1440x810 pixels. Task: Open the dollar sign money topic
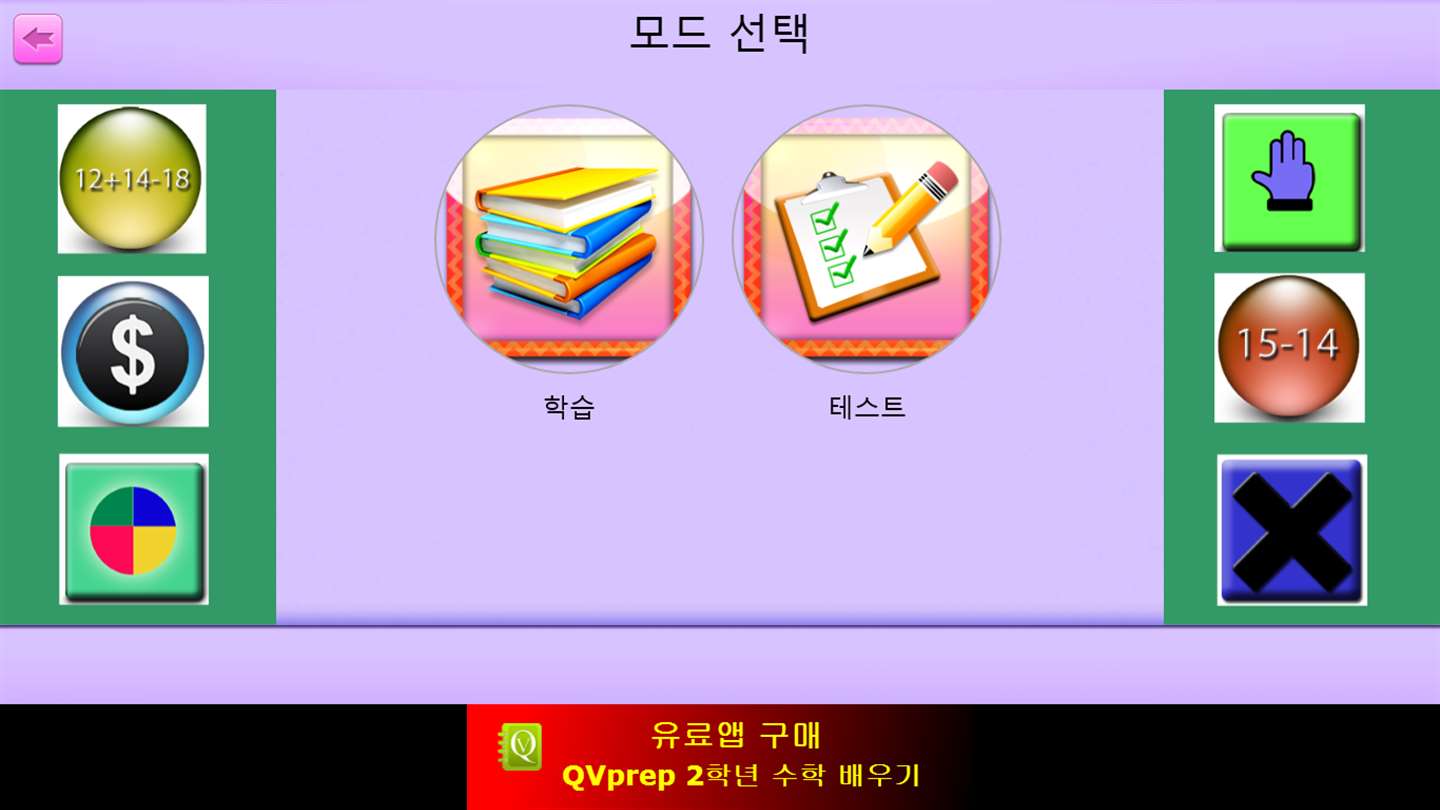tap(133, 352)
